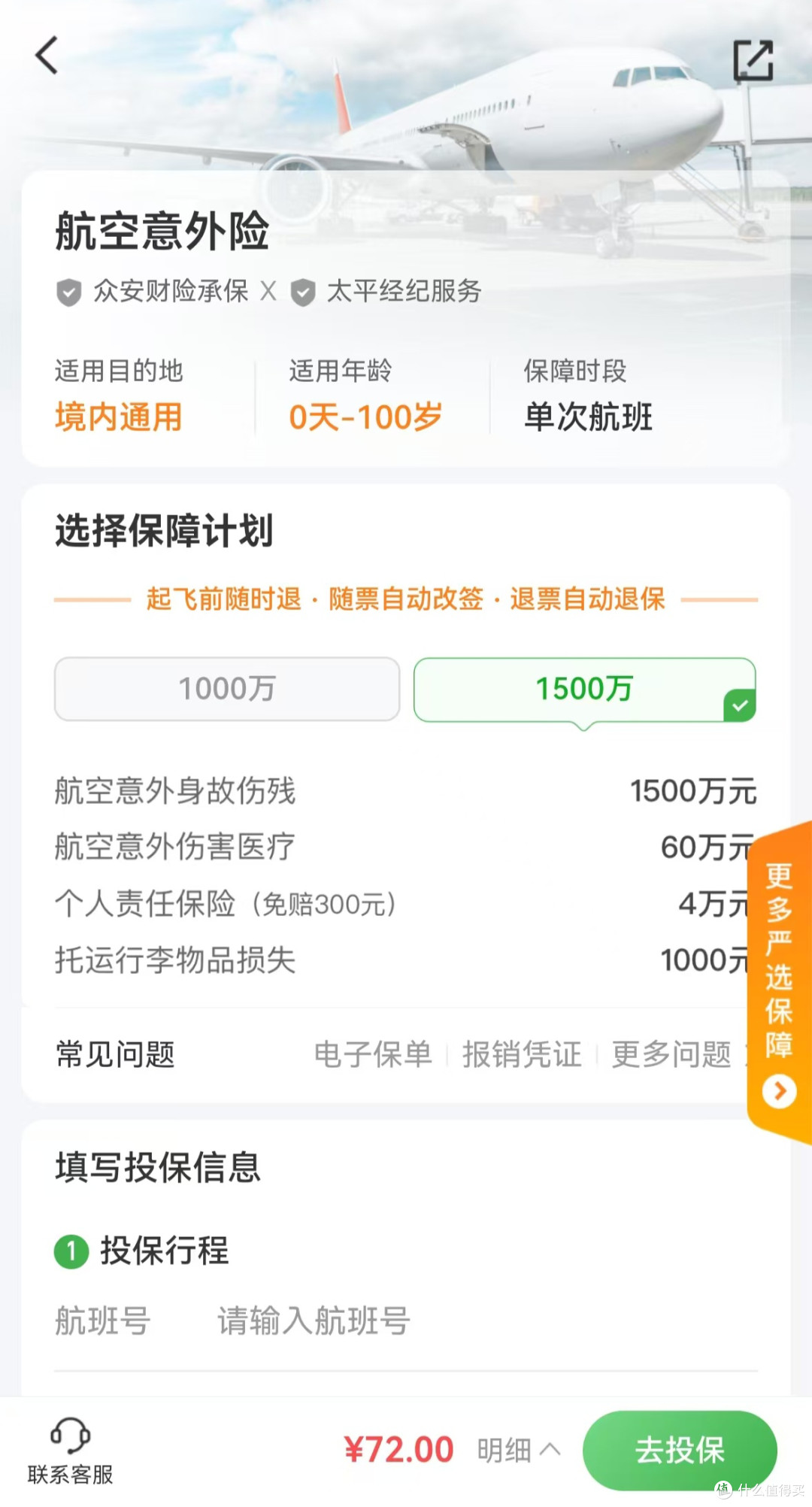Image resolution: width=812 pixels, height=1507 pixels.
Task: Open the share icon at top right
Action: pos(754,59)
